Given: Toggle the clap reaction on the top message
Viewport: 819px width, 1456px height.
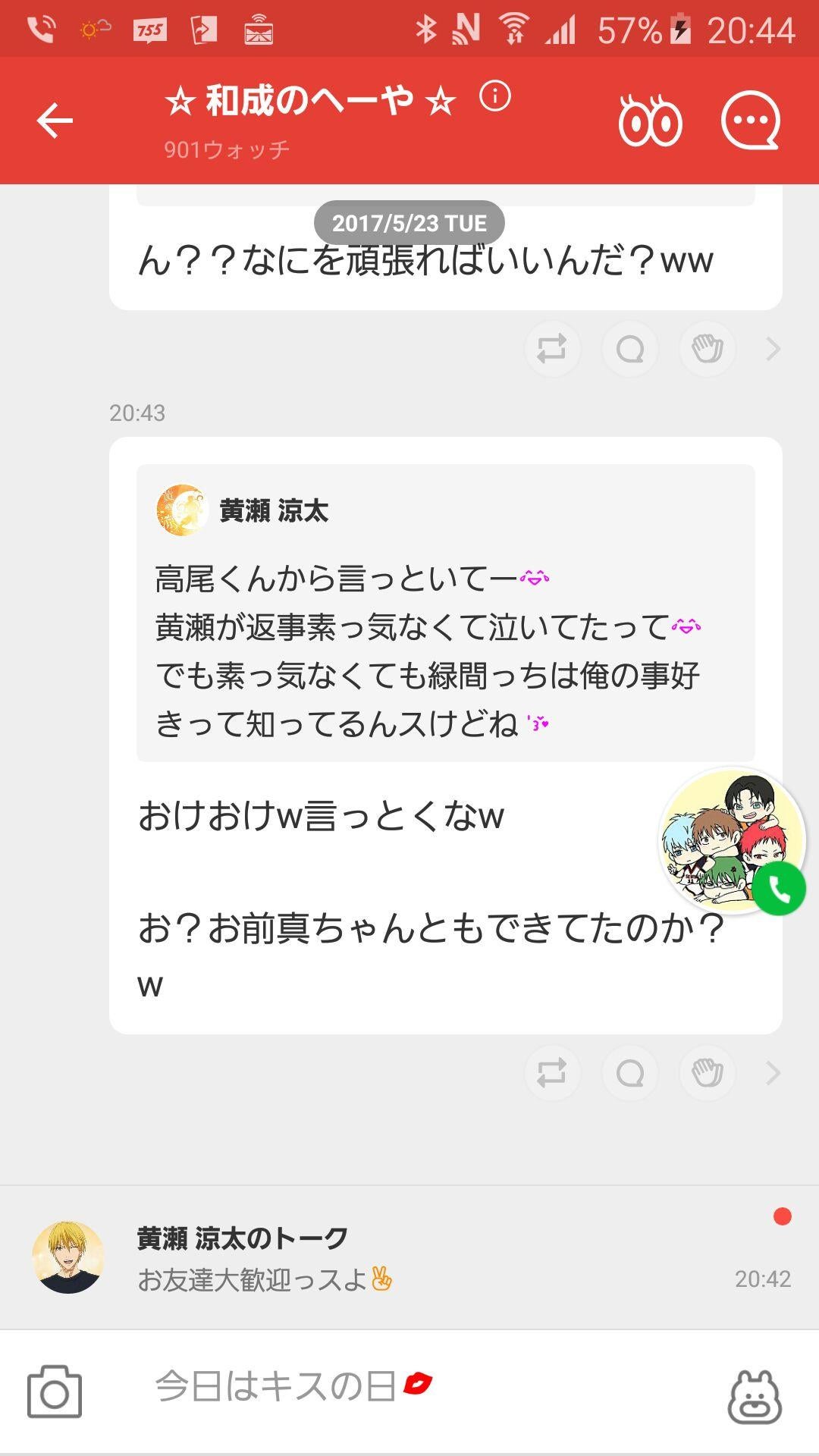Looking at the screenshot, I should pyautogui.click(x=707, y=349).
